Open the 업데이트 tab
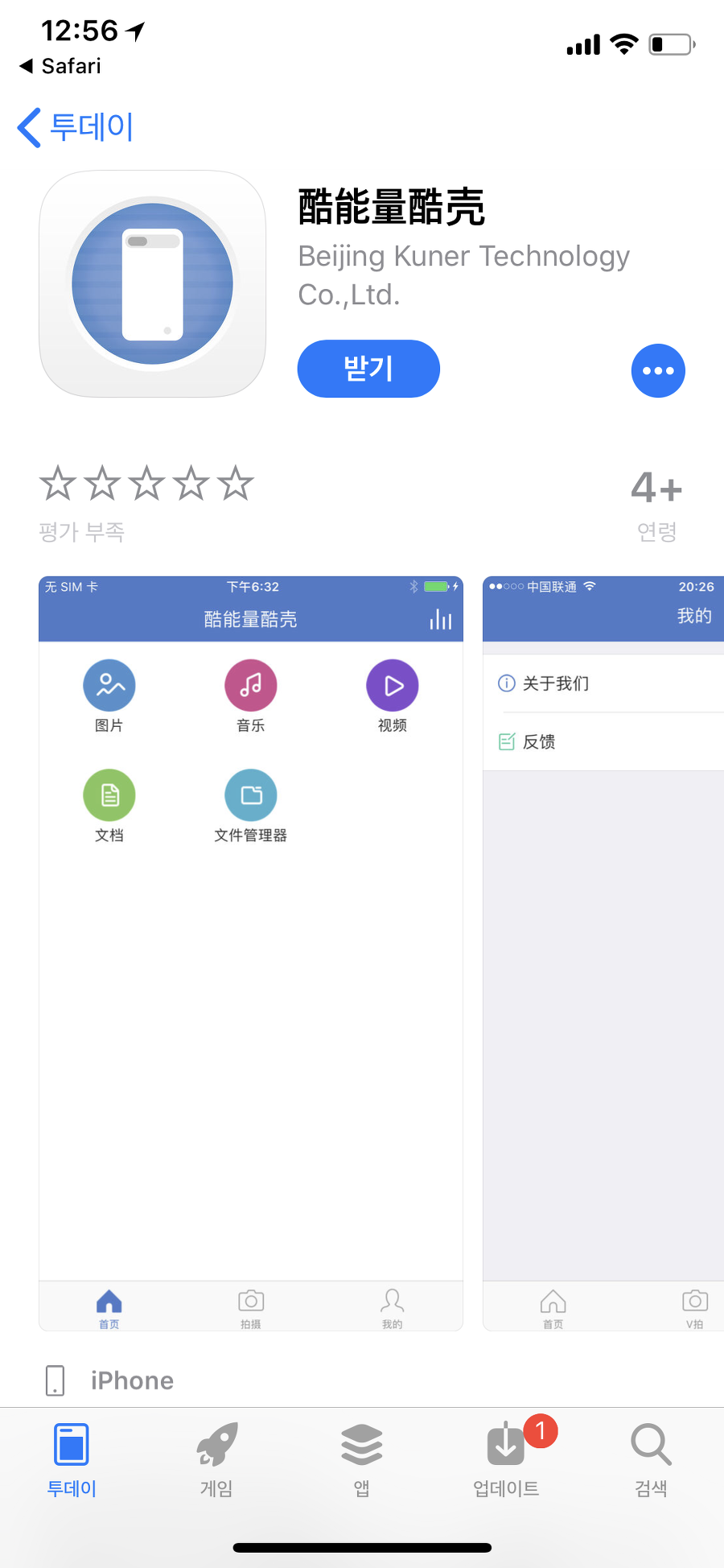Viewport: 724px width, 1568px height. coord(506,1459)
